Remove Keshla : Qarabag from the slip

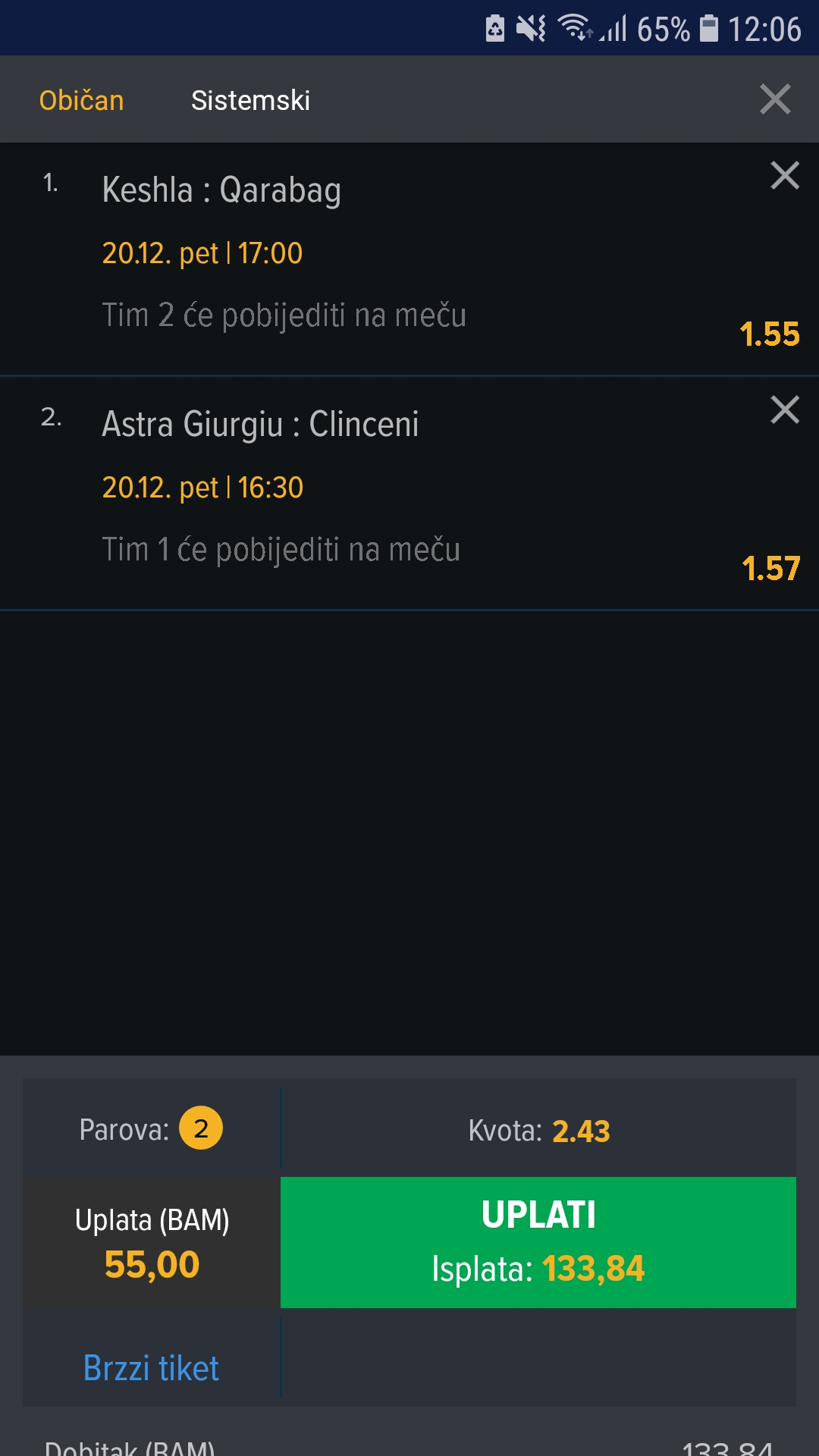785,176
